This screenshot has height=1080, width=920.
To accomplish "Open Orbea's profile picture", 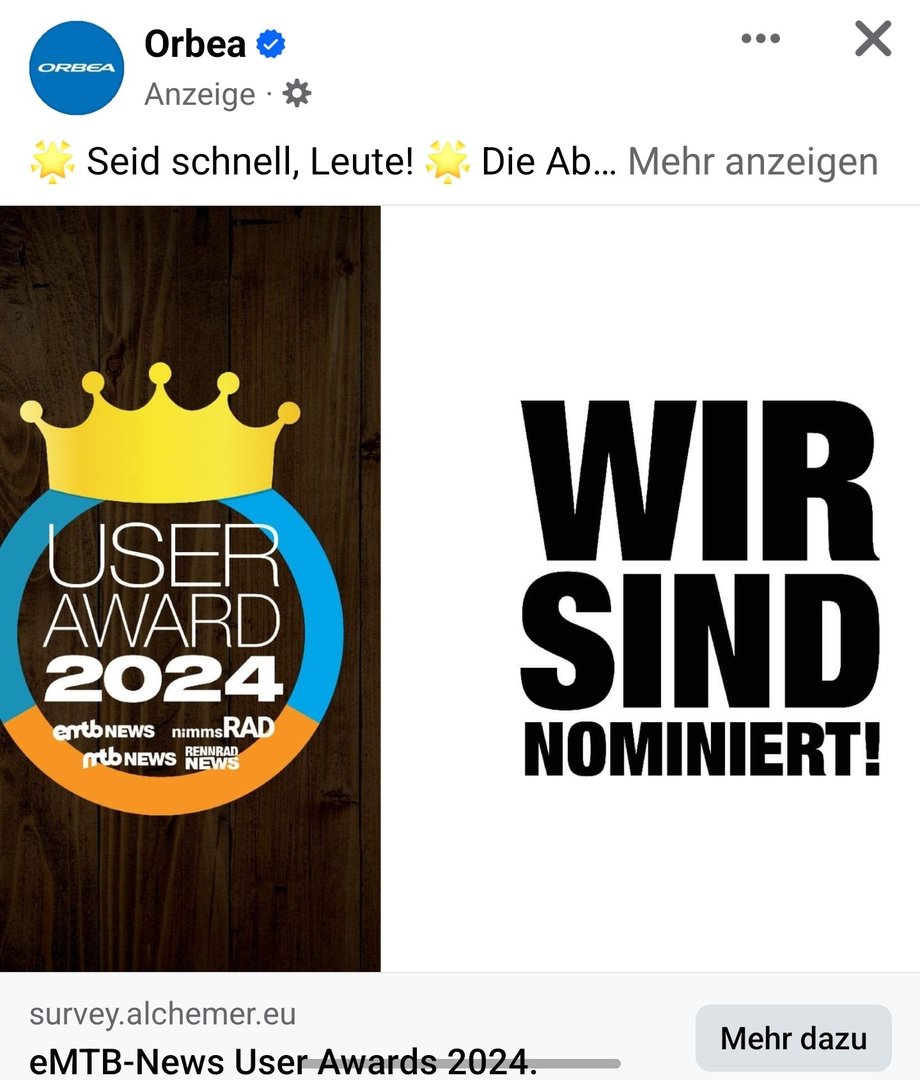I will [76, 67].
